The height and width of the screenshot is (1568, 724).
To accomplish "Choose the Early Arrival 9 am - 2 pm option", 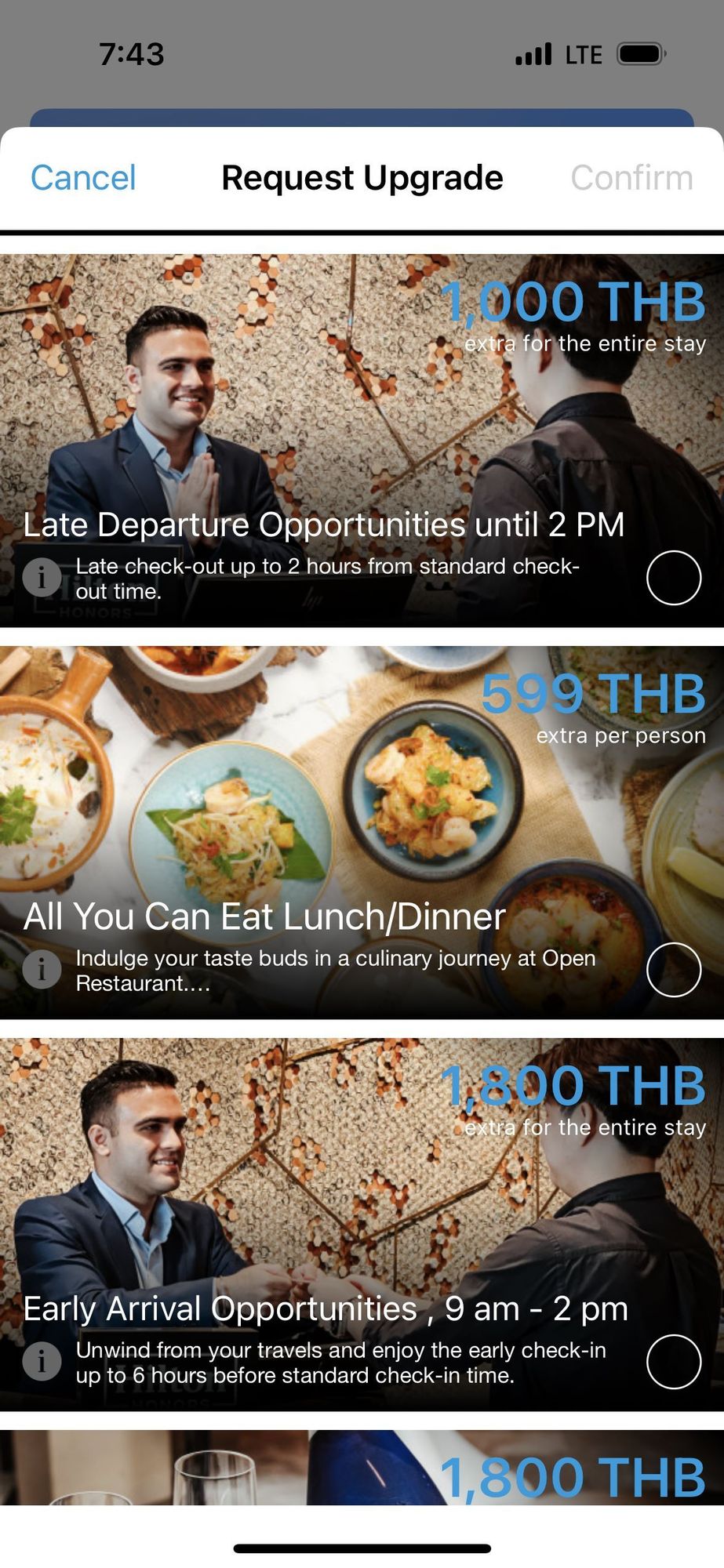I will (x=674, y=1362).
